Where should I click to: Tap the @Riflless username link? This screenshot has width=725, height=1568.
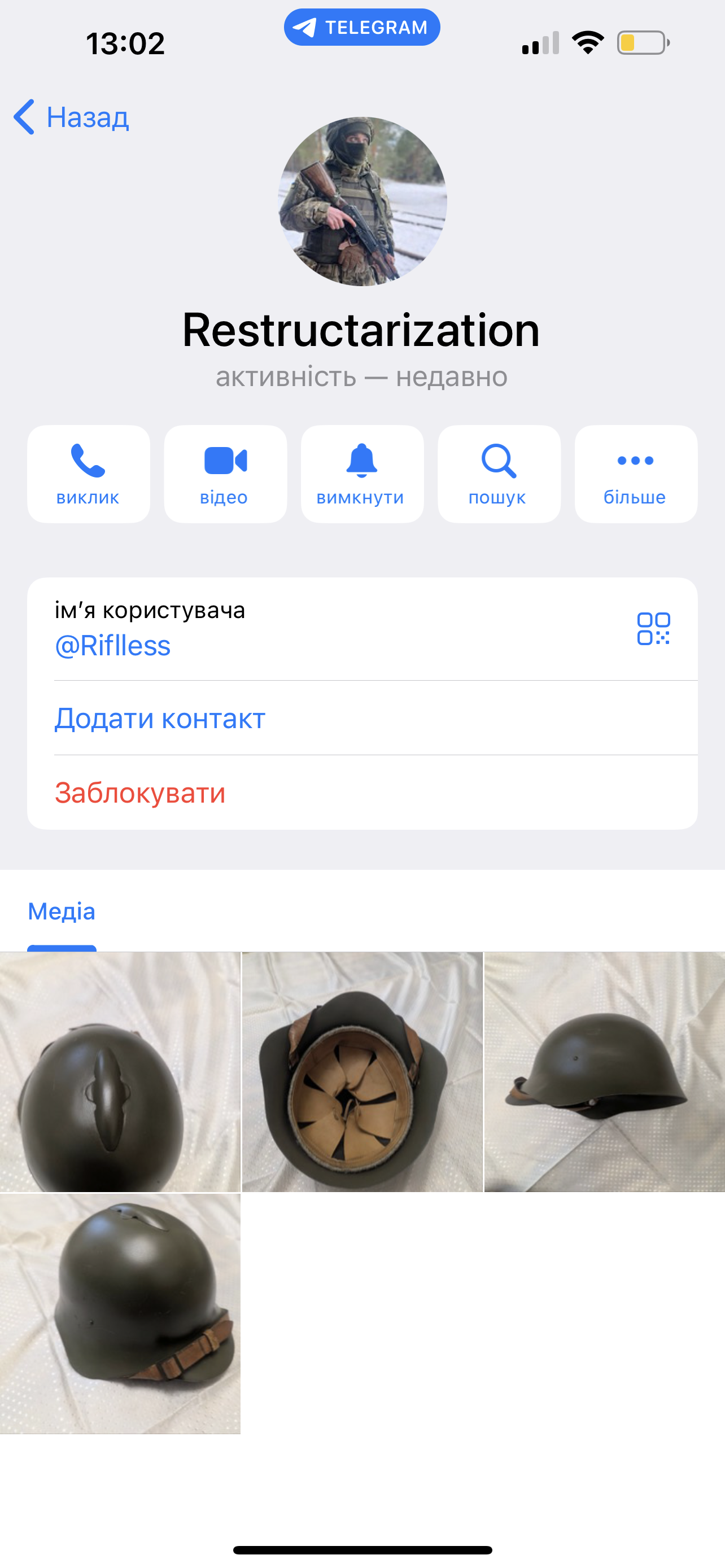[113, 646]
